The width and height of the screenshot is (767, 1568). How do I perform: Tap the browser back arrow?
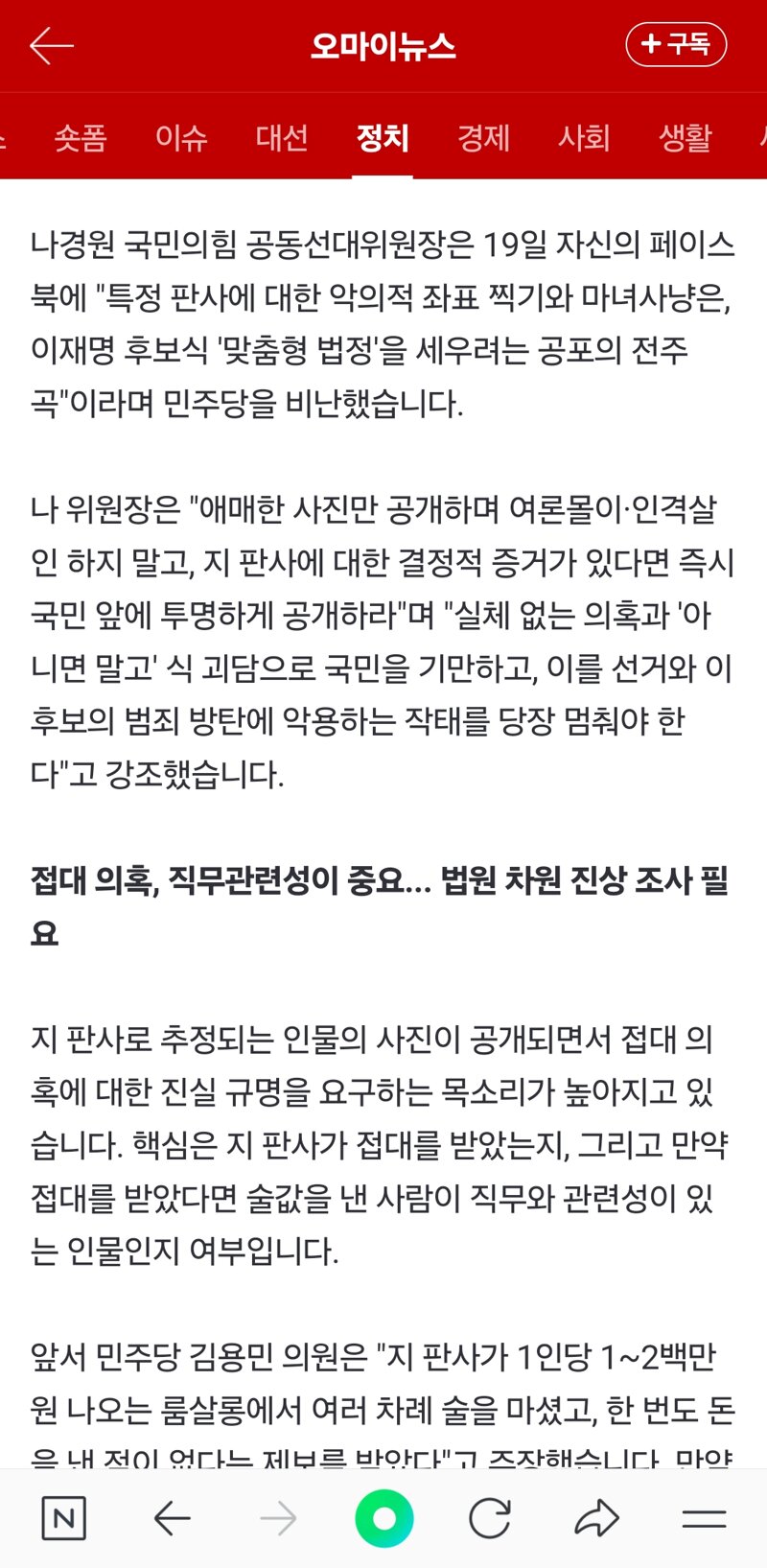[173, 1518]
